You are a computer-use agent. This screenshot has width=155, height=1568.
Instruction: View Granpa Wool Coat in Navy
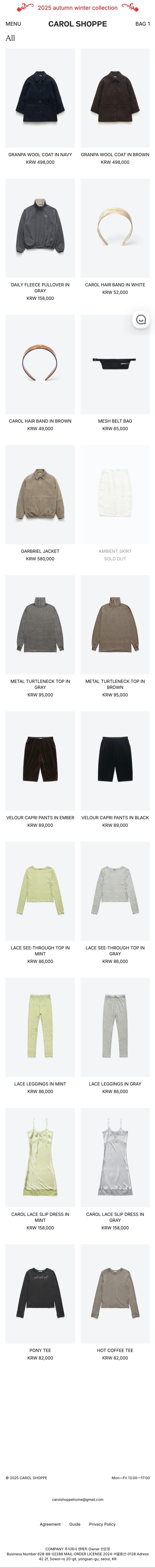click(40, 98)
